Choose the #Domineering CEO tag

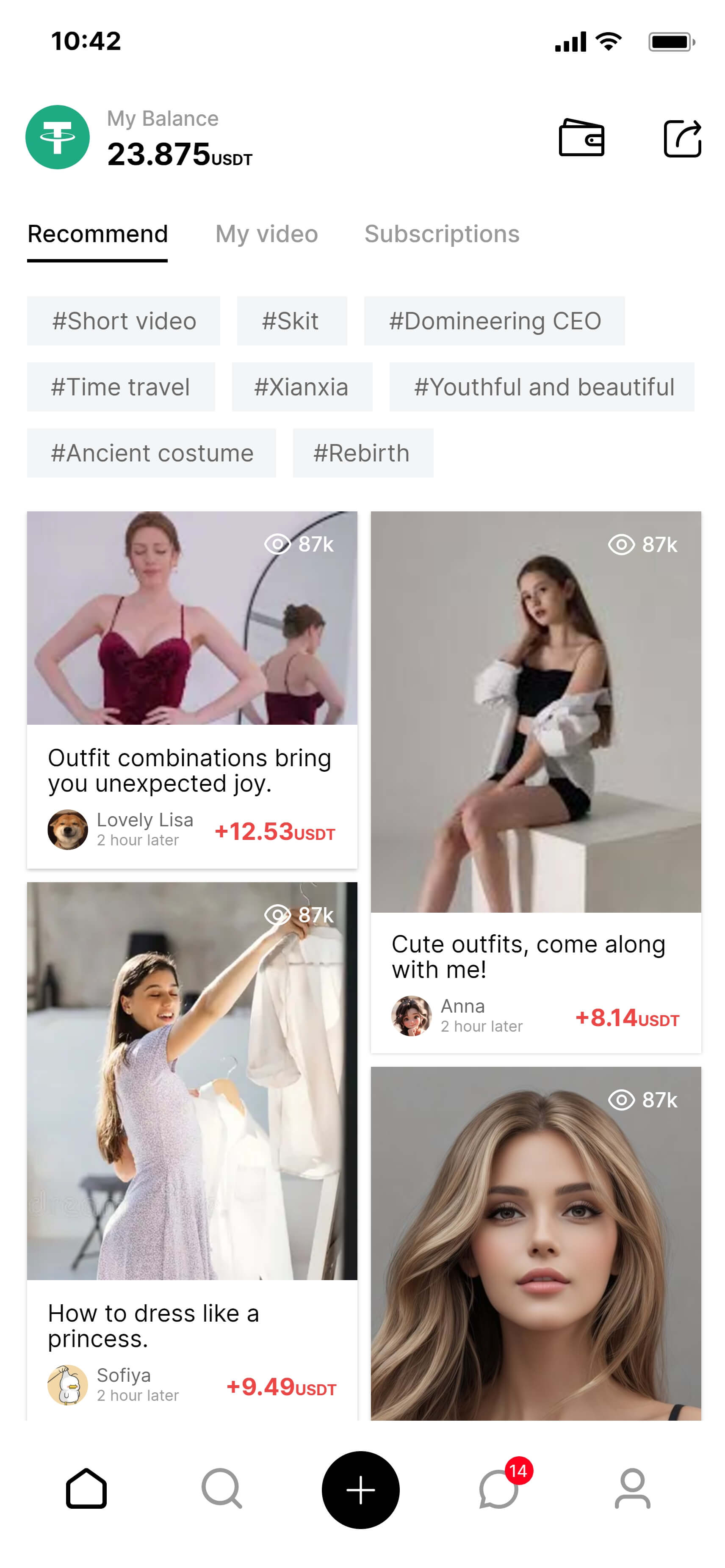click(x=494, y=321)
